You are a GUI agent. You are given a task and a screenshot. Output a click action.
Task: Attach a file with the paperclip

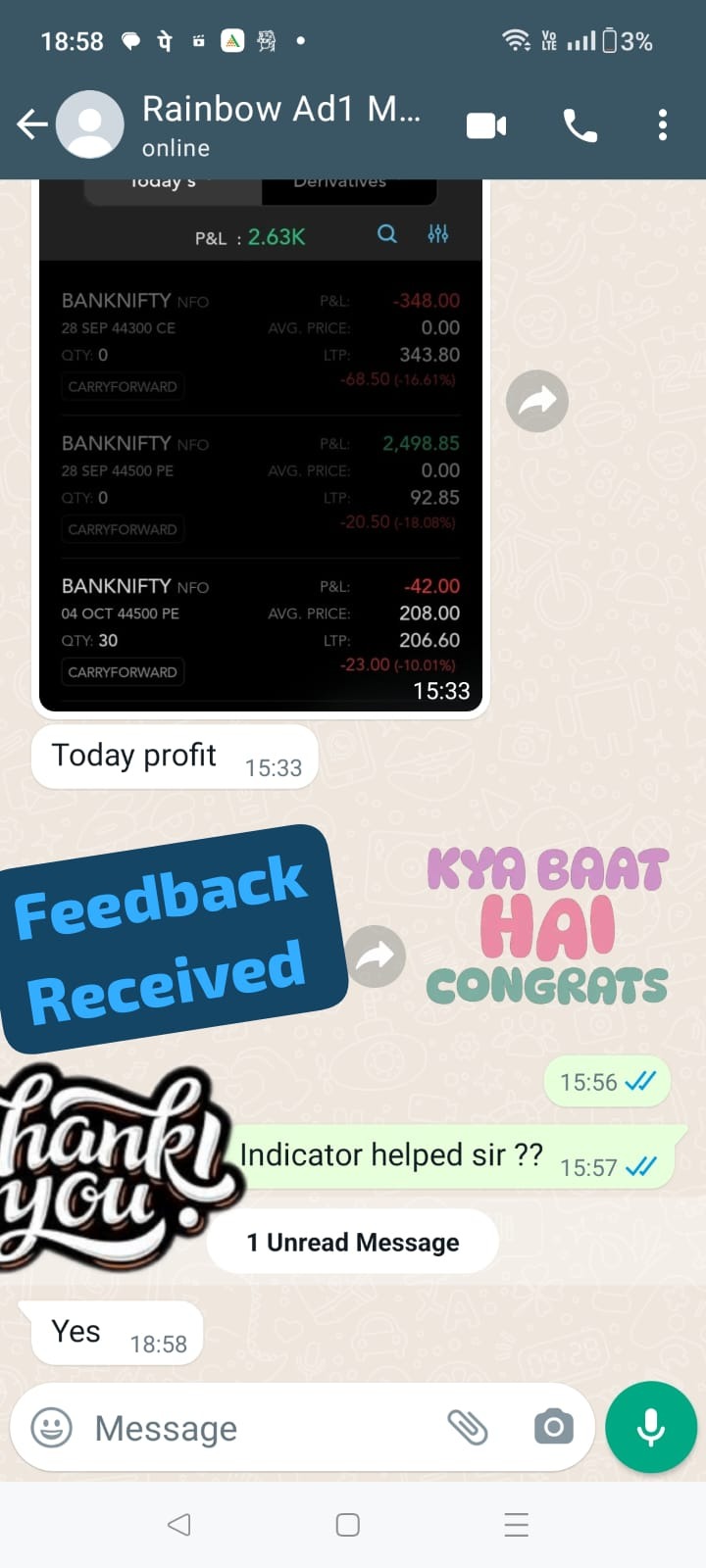coord(468,1428)
